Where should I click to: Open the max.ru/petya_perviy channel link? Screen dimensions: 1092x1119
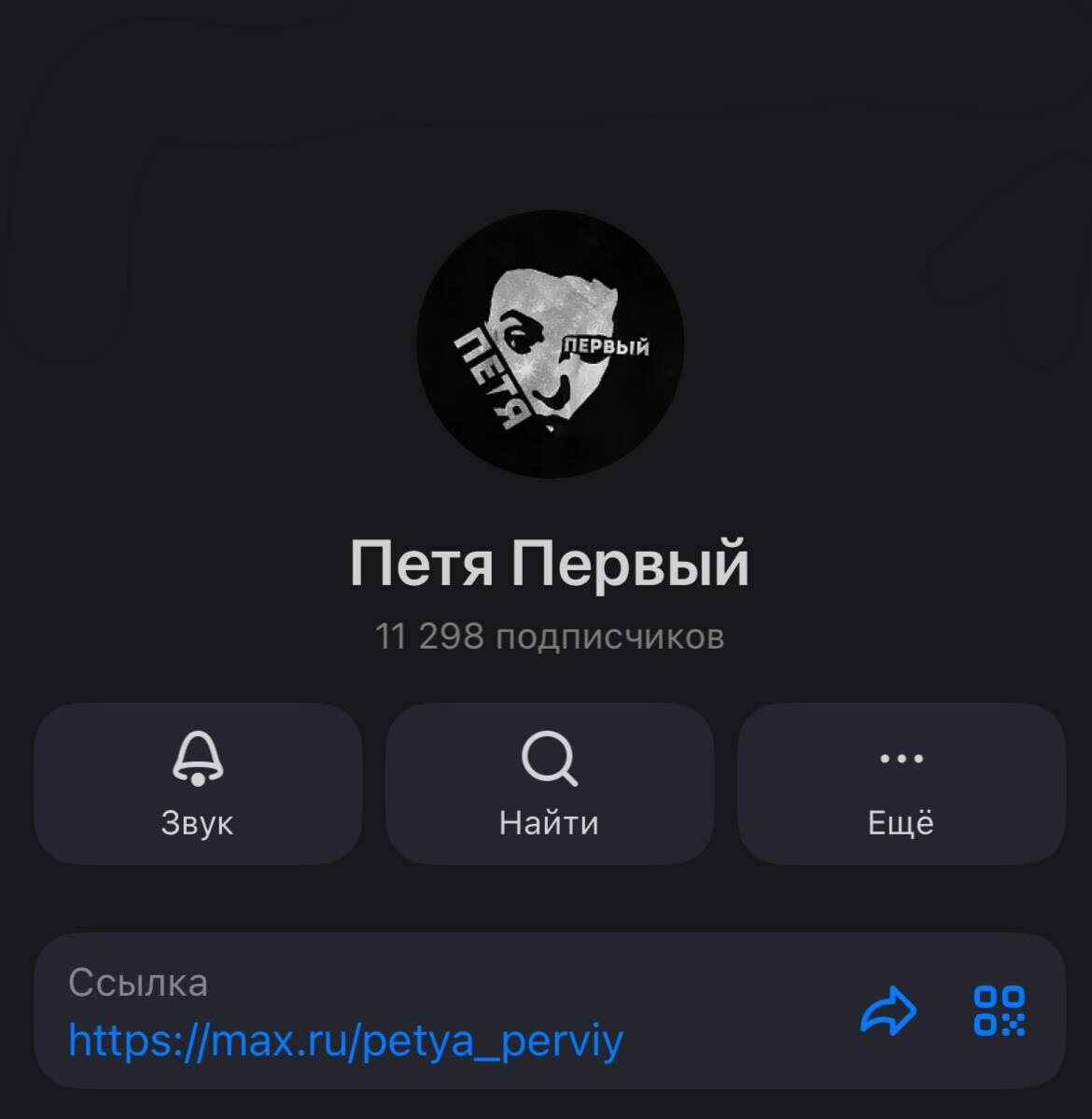(x=345, y=1041)
